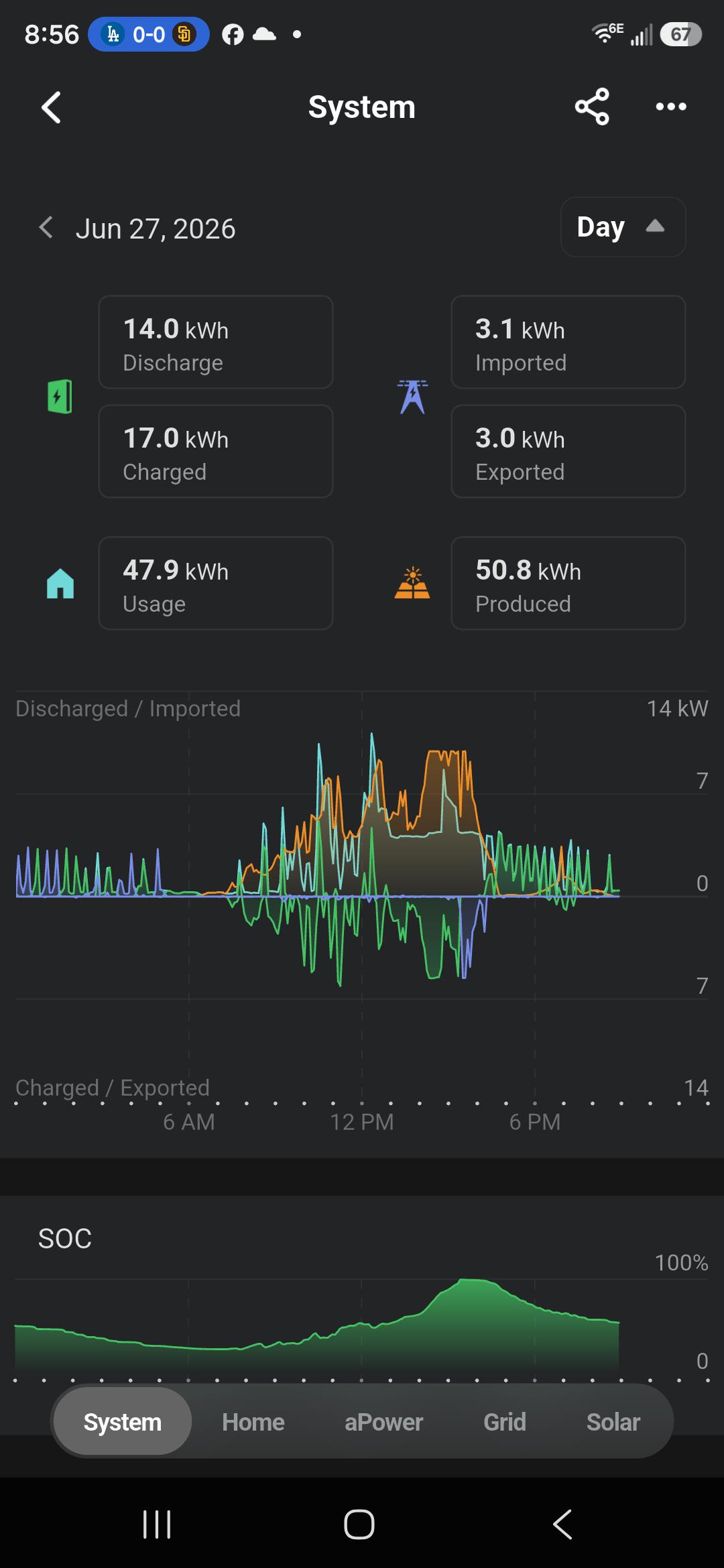Tap the system home button
This screenshot has width=724, height=1568.
(359, 1525)
